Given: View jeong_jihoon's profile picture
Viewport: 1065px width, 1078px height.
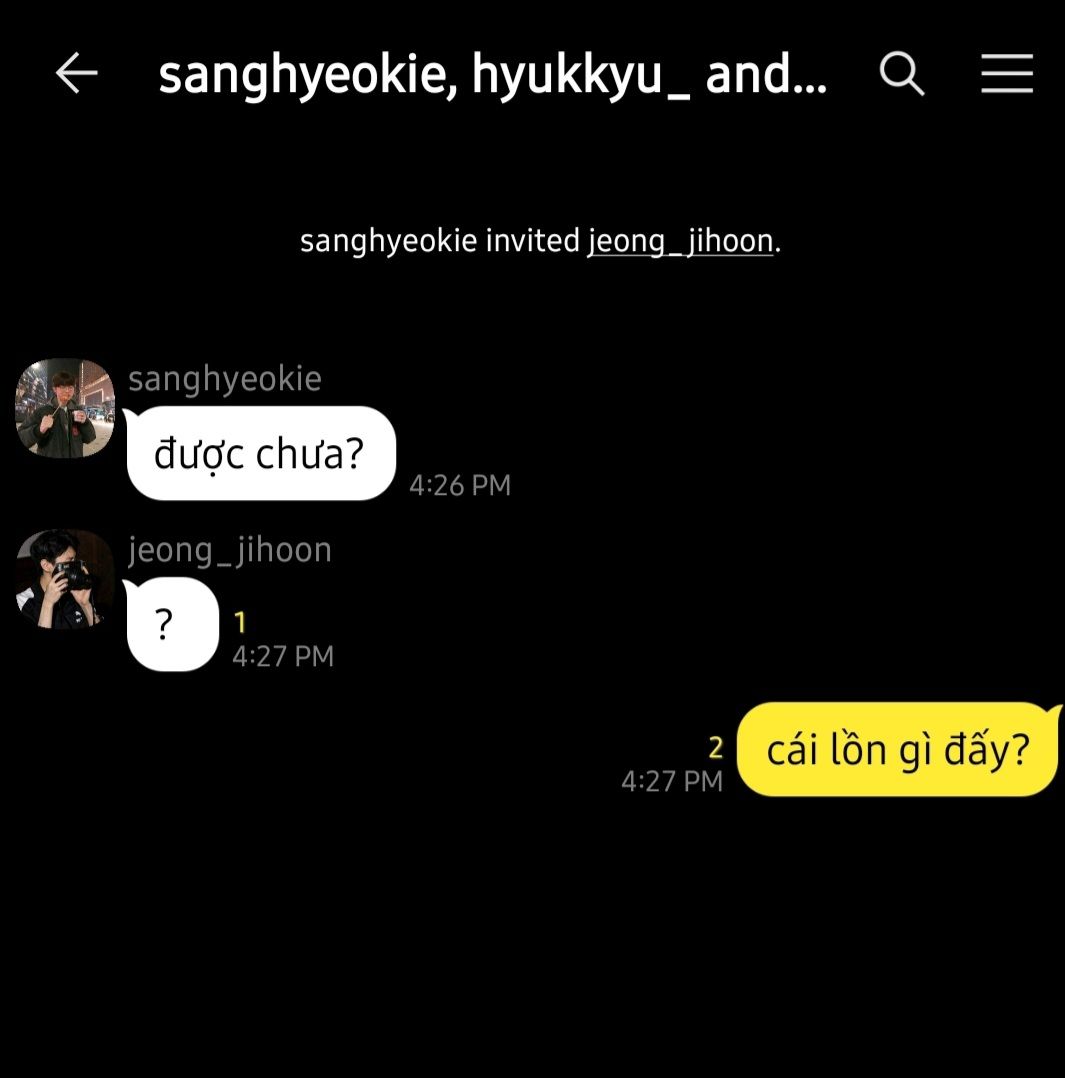Looking at the screenshot, I should tap(65, 579).
